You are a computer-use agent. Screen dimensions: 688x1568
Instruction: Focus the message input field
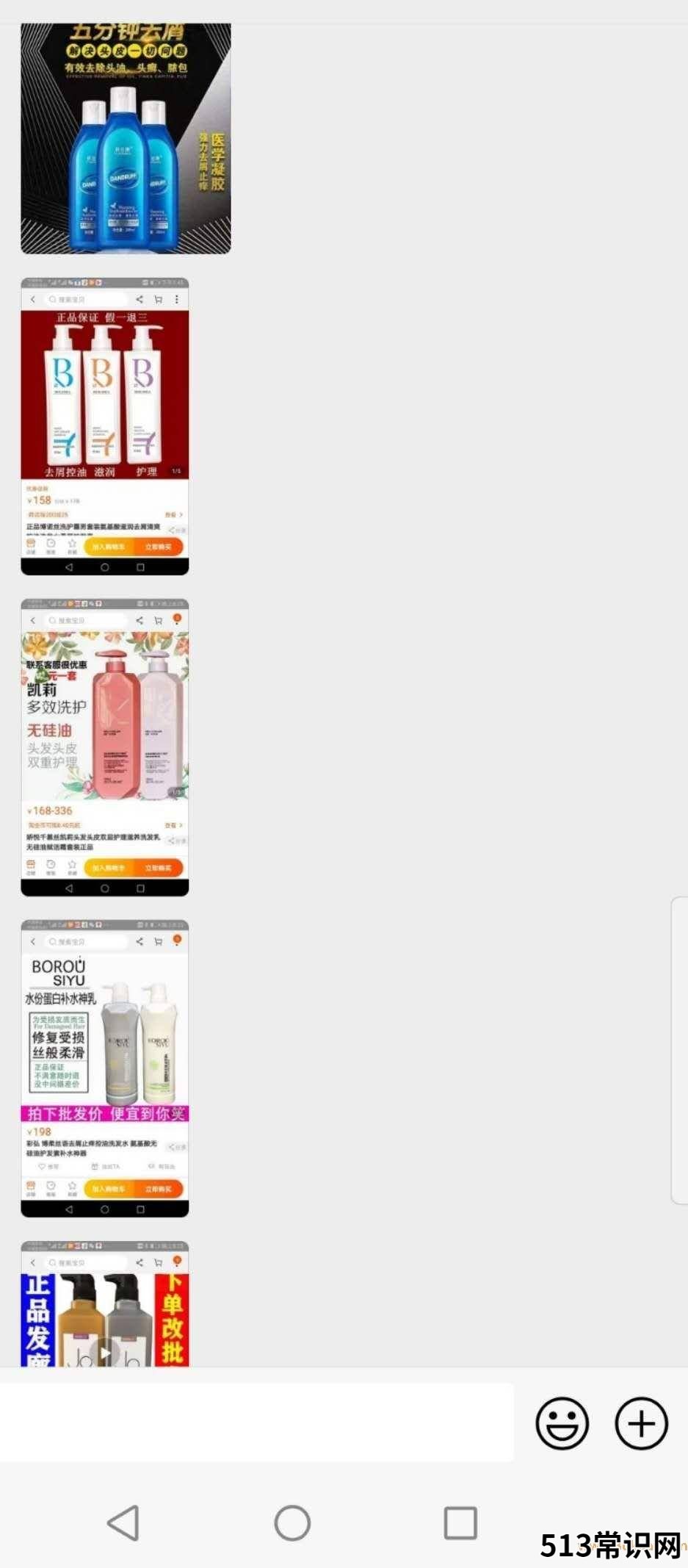point(256,1423)
